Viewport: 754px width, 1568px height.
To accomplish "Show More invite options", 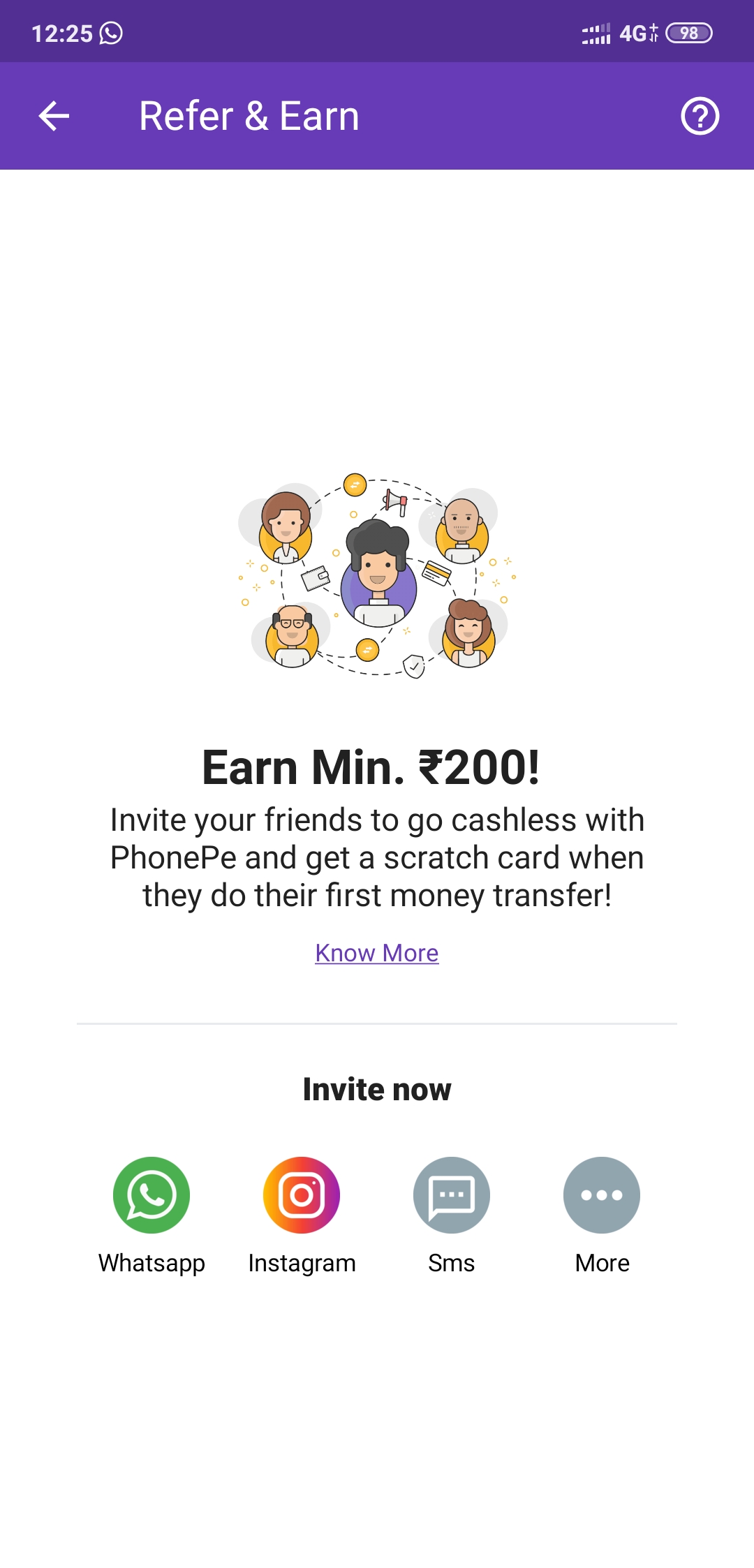I will [x=602, y=1195].
